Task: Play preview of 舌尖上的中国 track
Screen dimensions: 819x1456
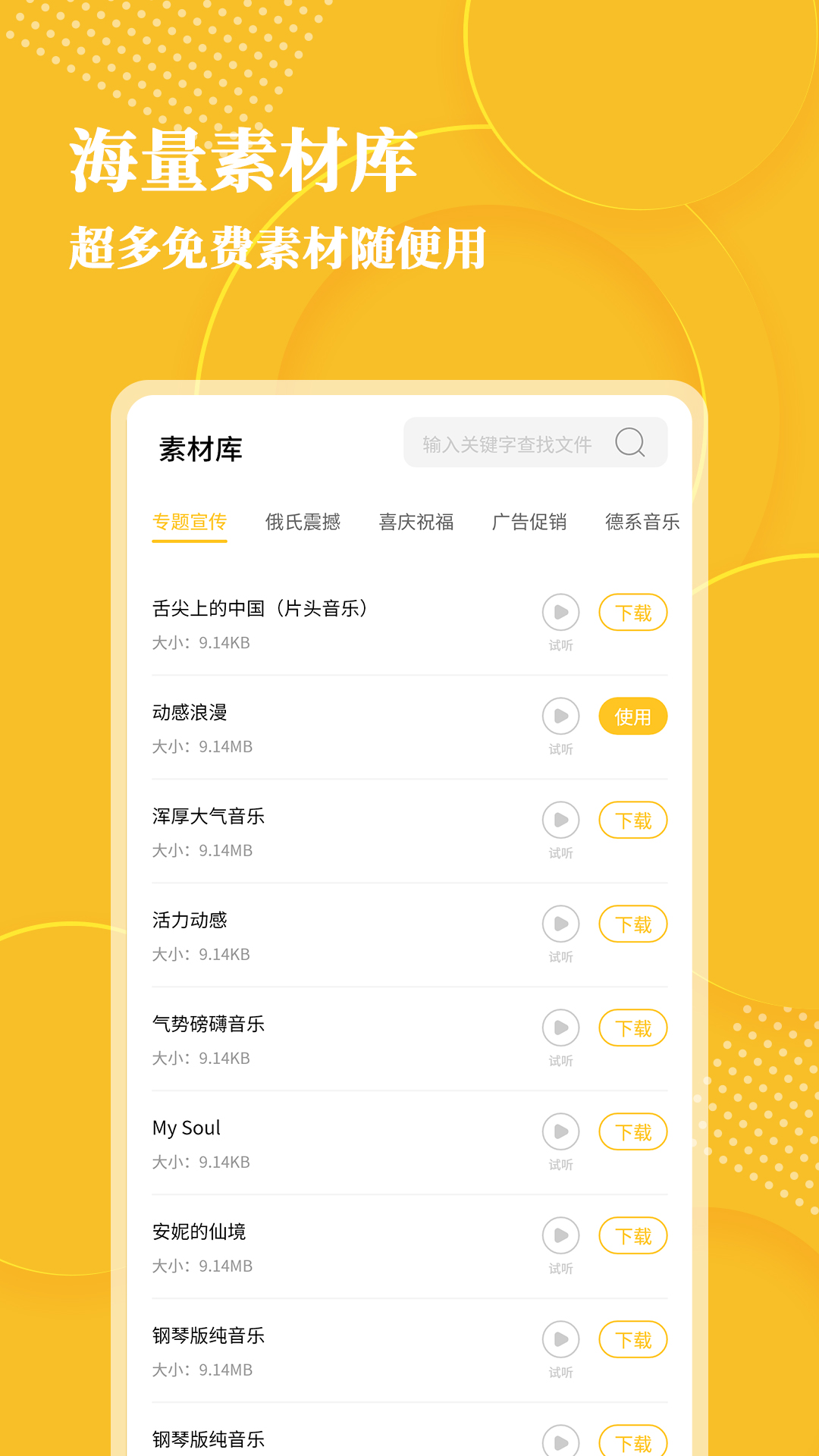Action: 560,612
